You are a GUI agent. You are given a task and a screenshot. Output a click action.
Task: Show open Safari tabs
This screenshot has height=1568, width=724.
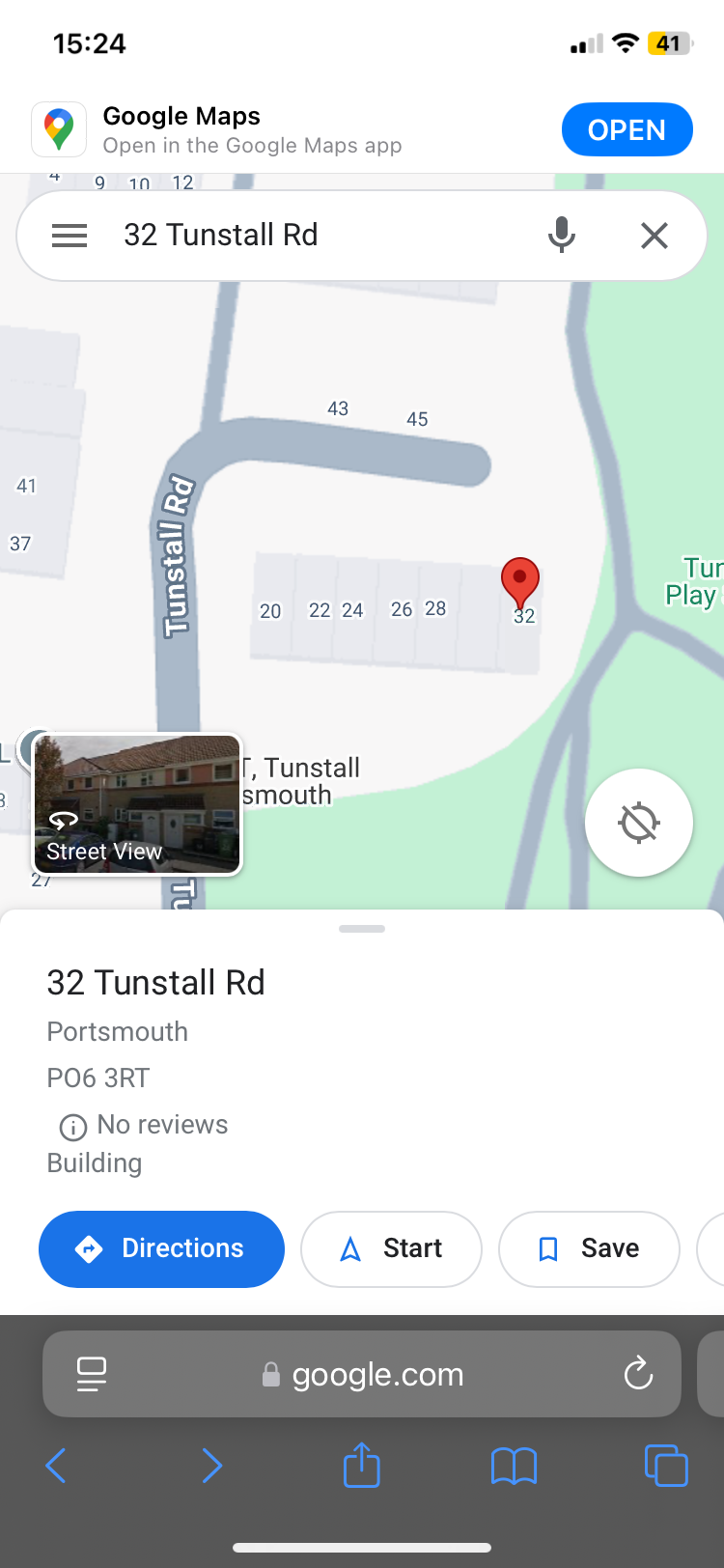click(666, 1465)
